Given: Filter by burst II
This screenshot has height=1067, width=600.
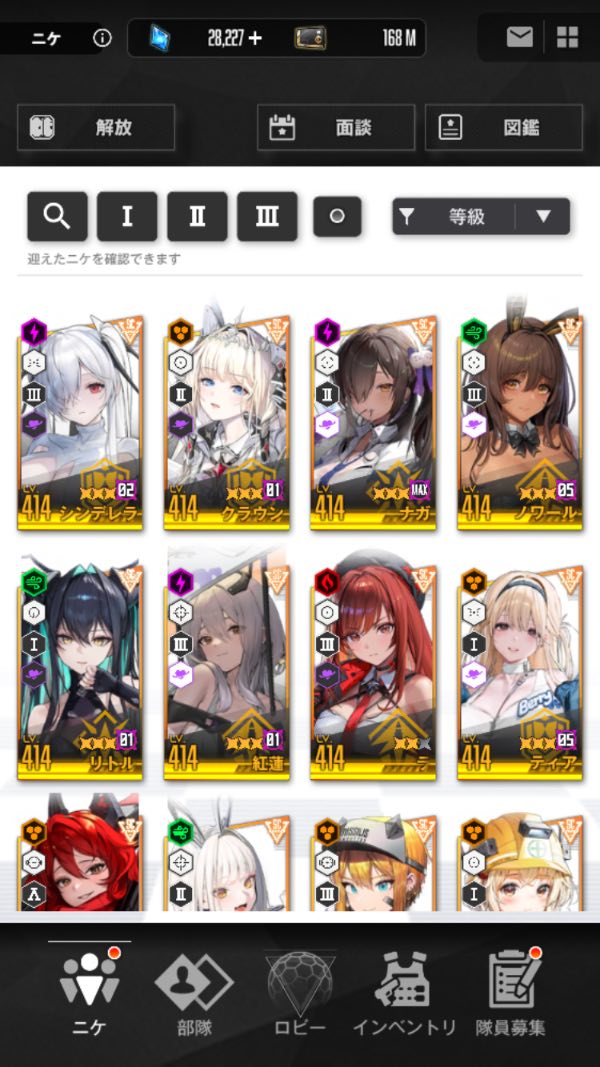Looking at the screenshot, I should pos(197,216).
